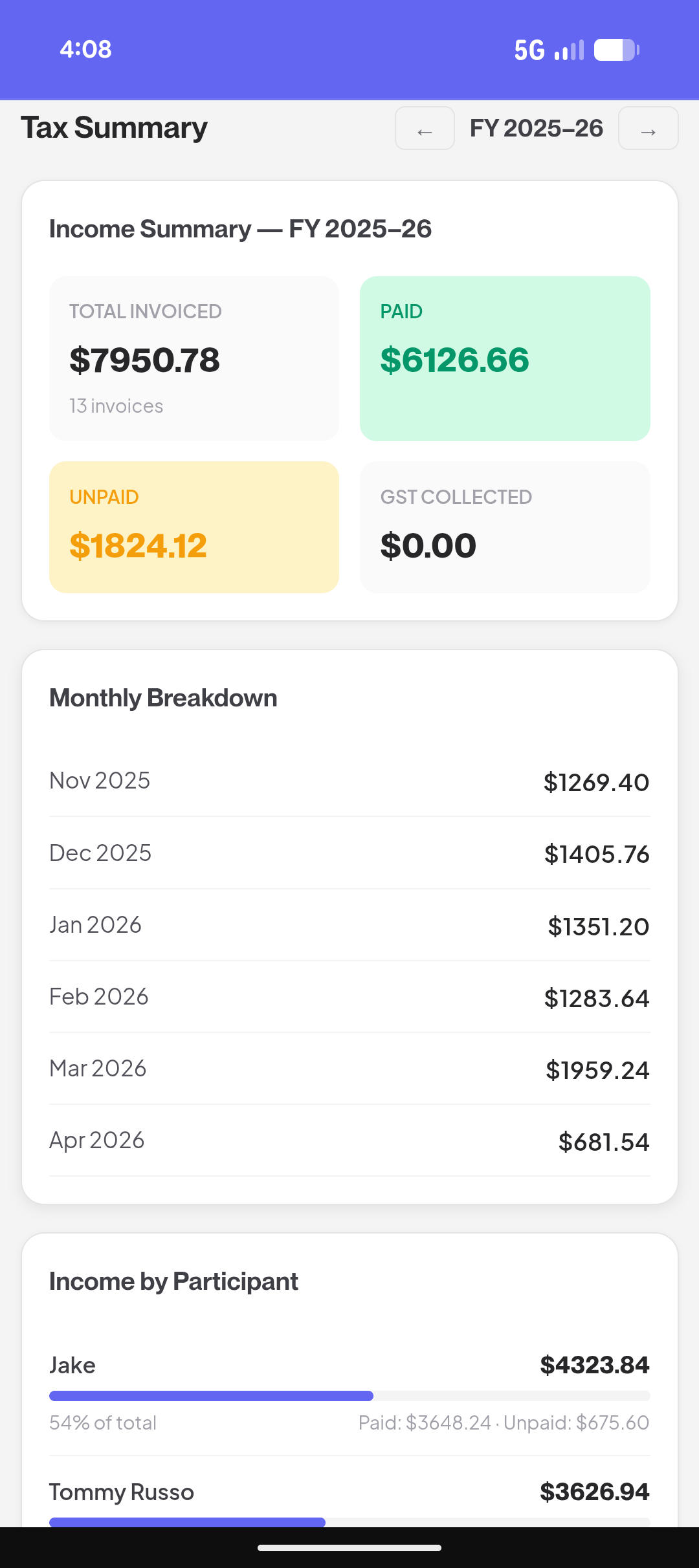This screenshot has height=1568, width=699.
Task: Go to next financial year
Action: [648, 129]
